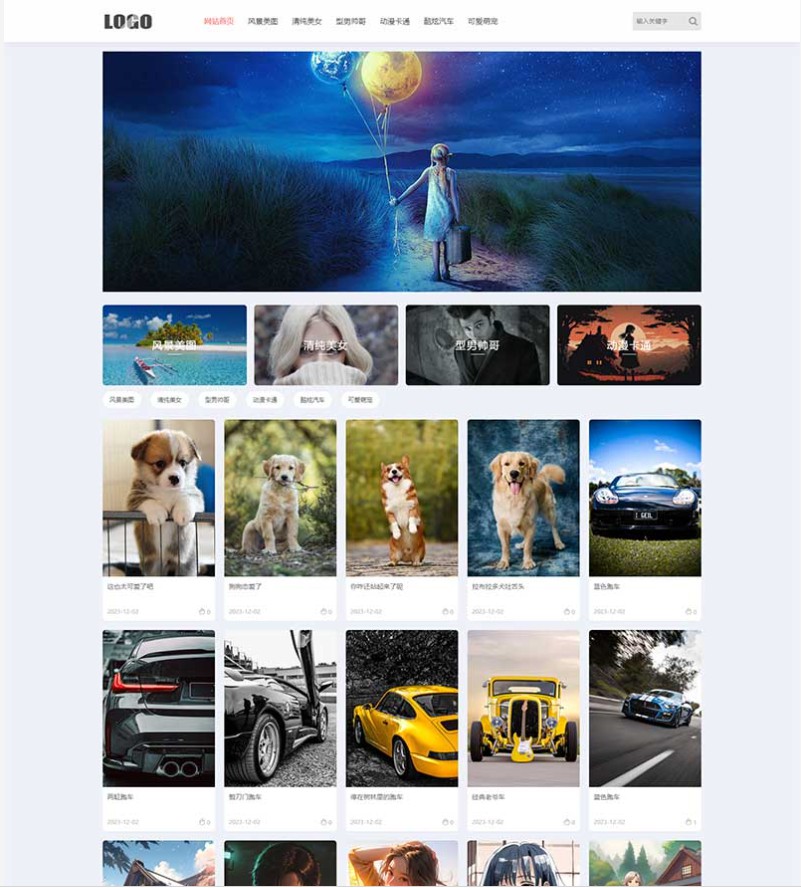The image size is (801, 888).
Task: Open the girl with moon balloons banner
Action: [x=401, y=171]
